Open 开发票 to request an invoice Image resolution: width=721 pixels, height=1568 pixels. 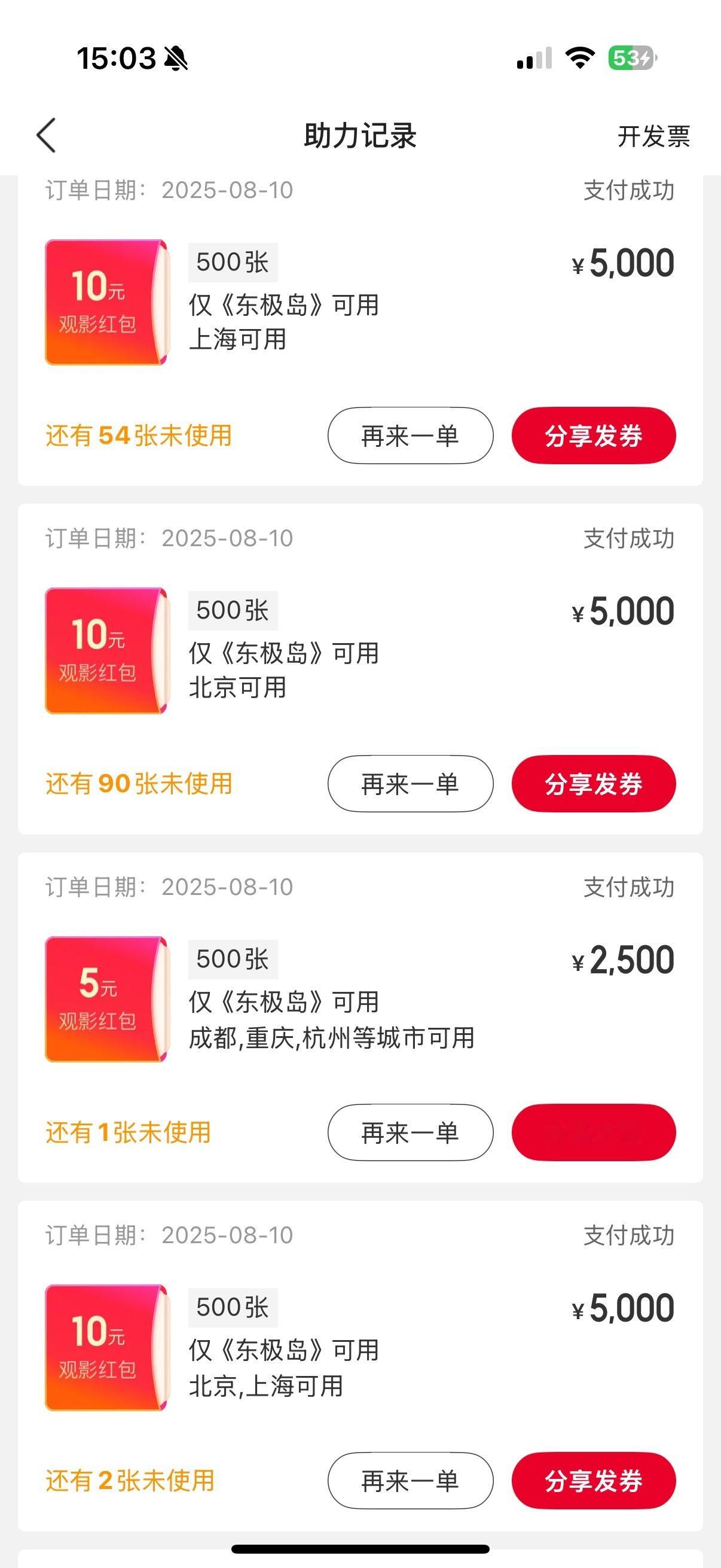pyautogui.click(x=653, y=136)
